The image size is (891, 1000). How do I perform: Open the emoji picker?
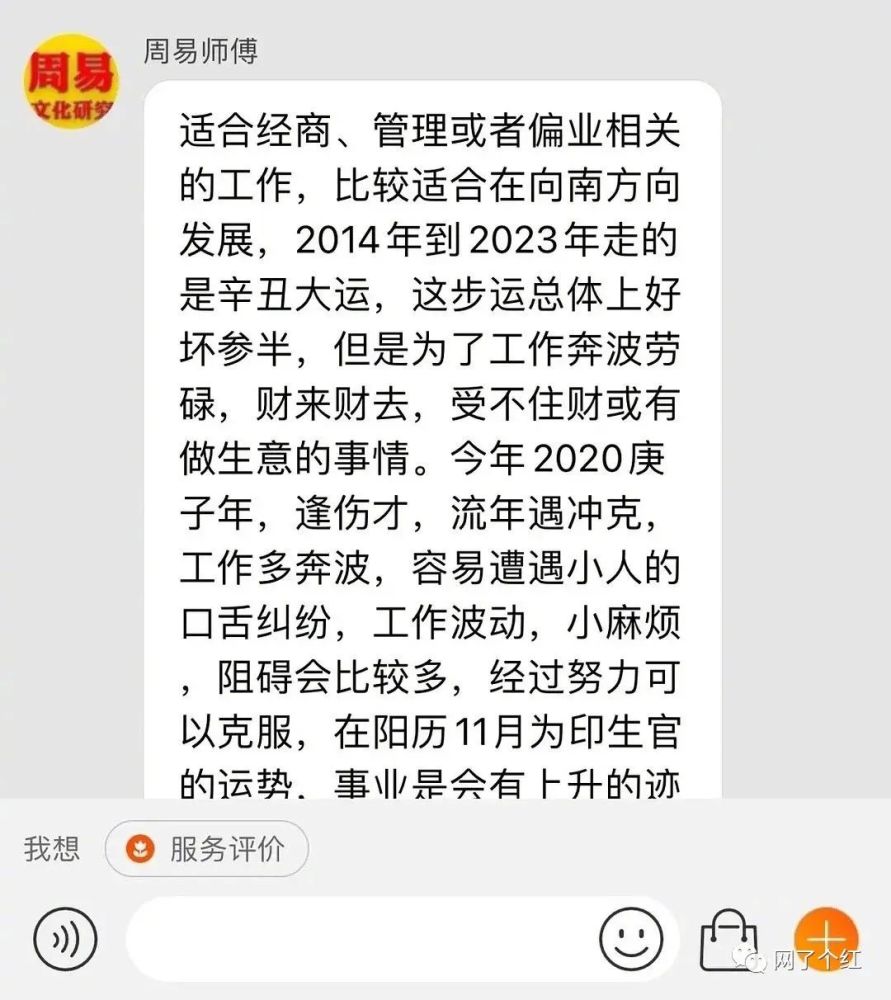(631, 940)
